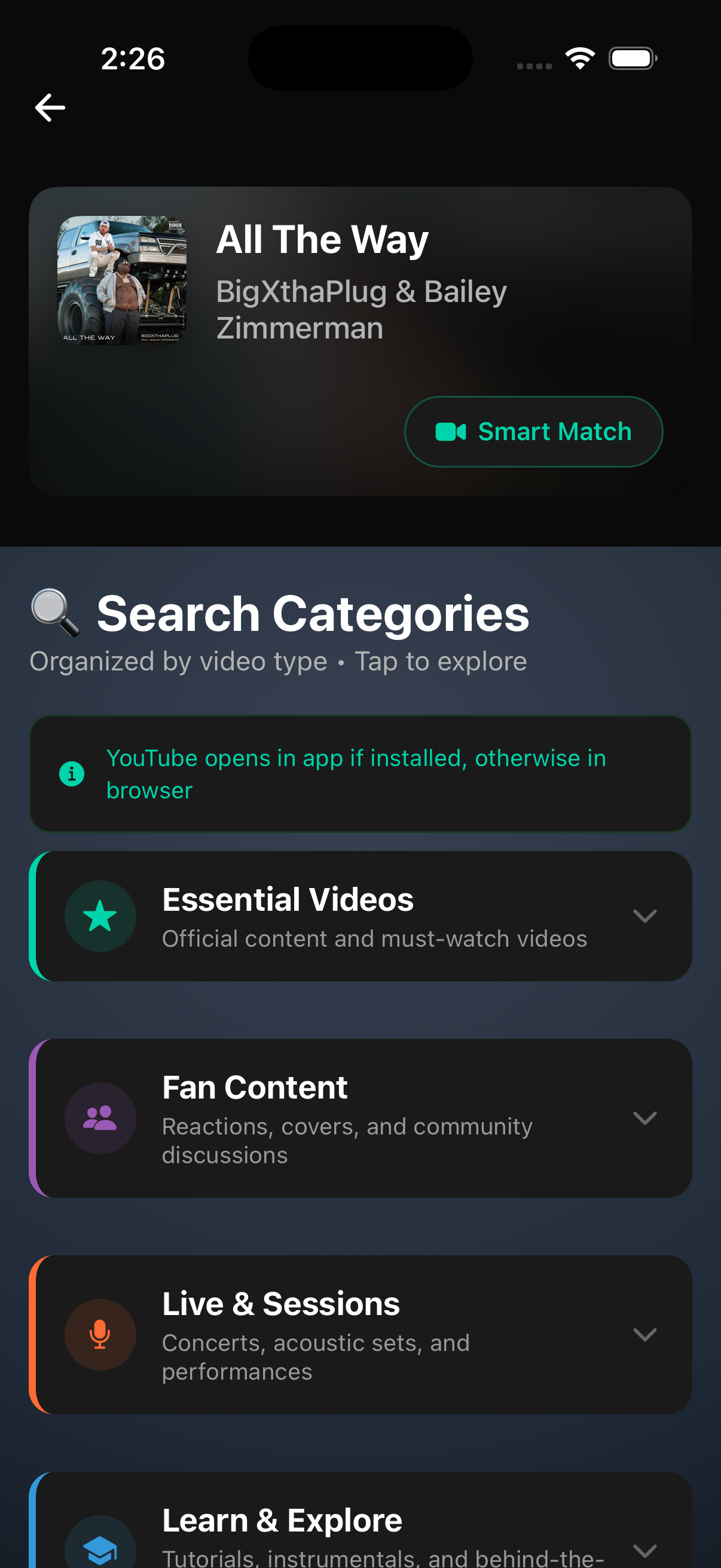Click the song title All The Way
721x1568 pixels.
click(322, 239)
